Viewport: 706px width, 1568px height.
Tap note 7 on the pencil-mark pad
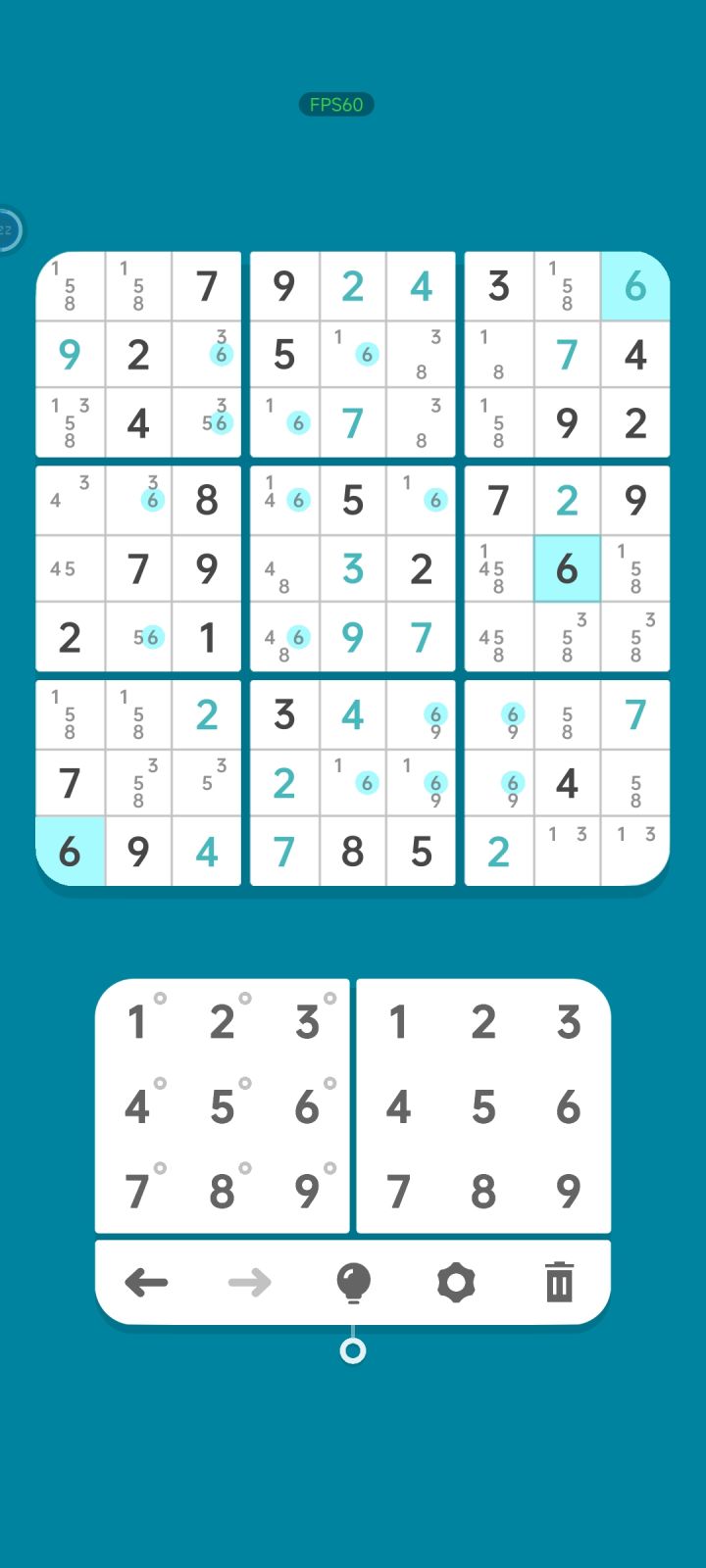point(136,1192)
